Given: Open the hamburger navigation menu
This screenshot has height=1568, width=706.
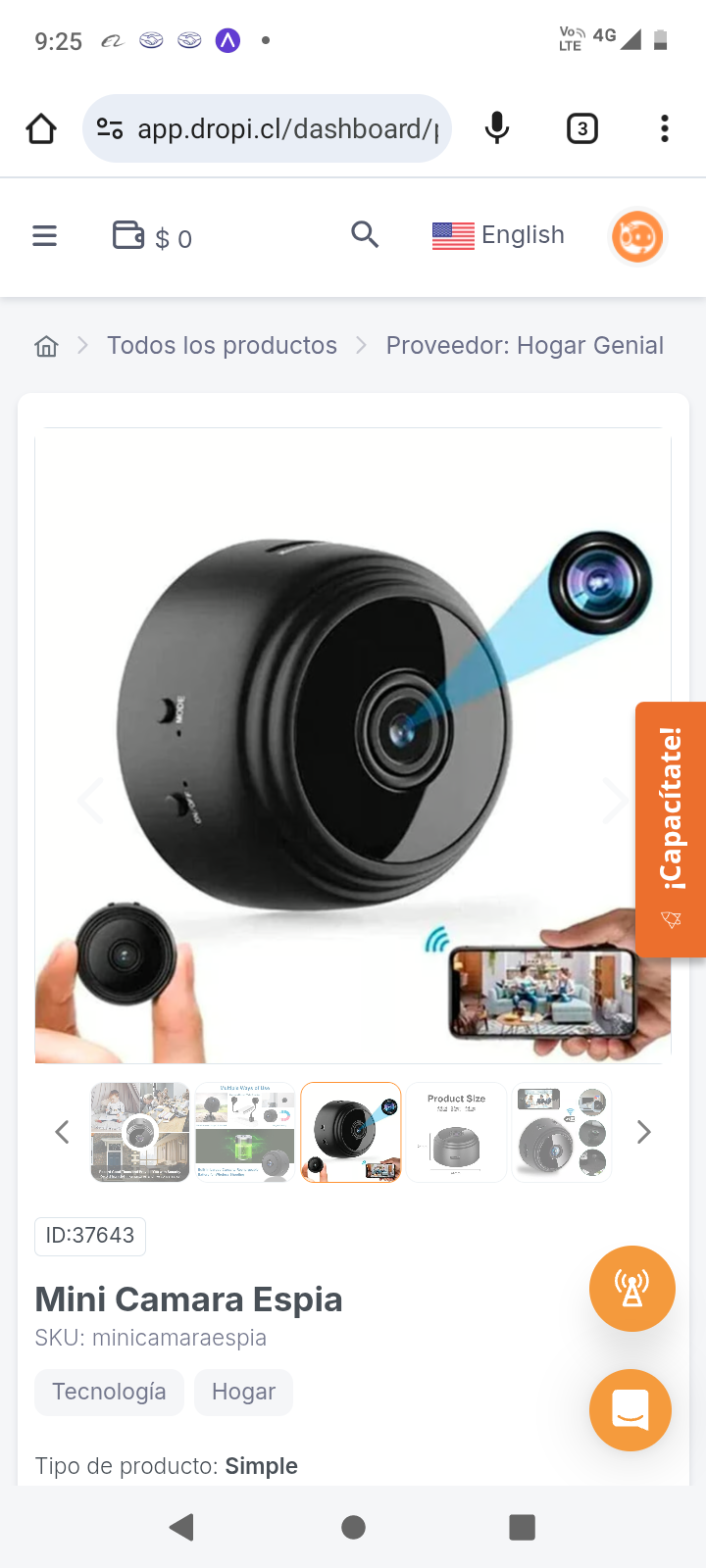Looking at the screenshot, I should pyautogui.click(x=44, y=235).
